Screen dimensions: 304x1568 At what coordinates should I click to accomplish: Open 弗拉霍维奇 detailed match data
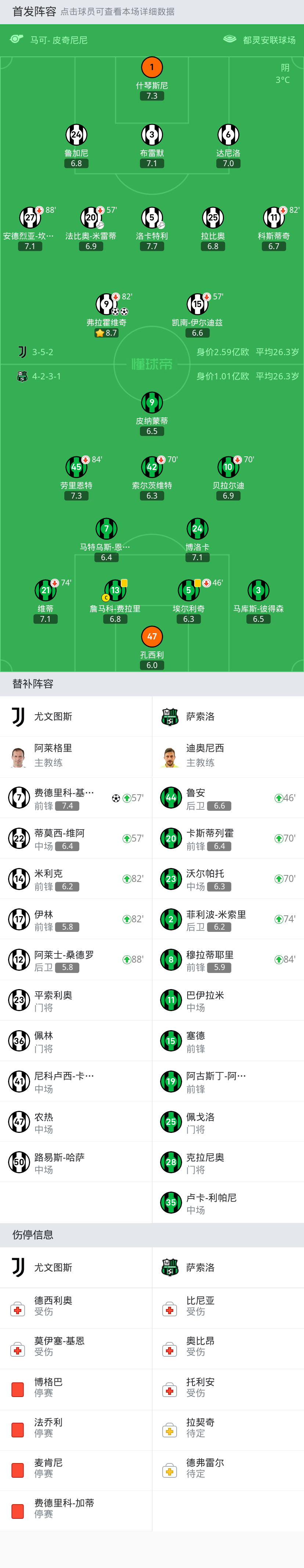(x=106, y=304)
